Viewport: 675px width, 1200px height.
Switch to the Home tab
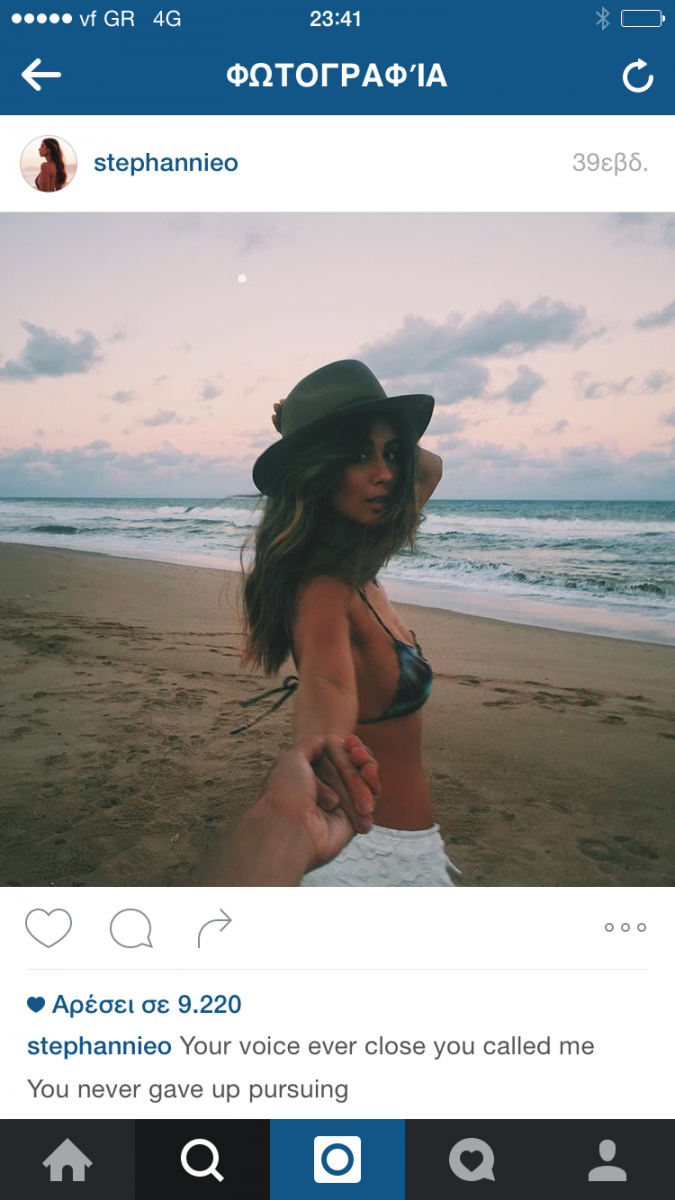coord(67,1160)
